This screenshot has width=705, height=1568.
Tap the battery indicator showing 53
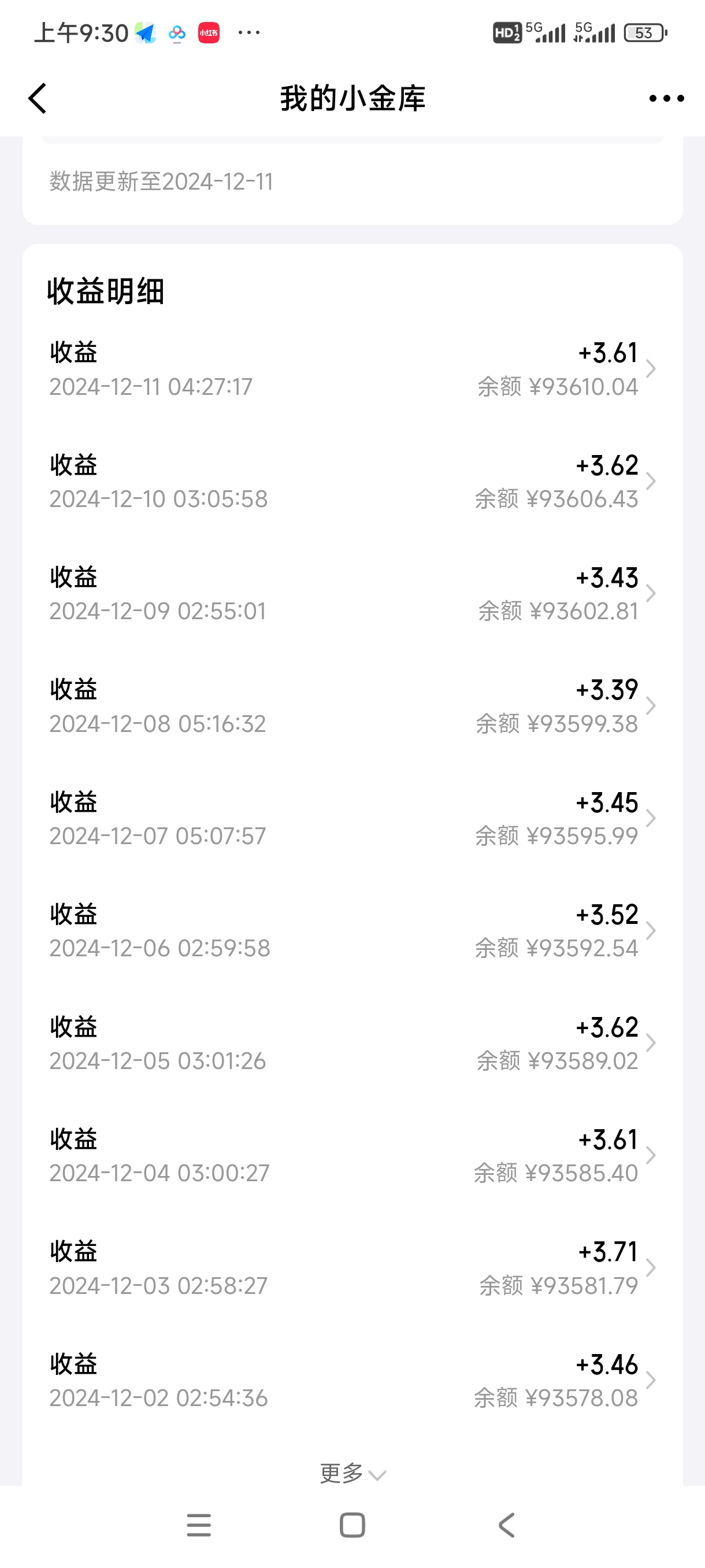(x=645, y=33)
